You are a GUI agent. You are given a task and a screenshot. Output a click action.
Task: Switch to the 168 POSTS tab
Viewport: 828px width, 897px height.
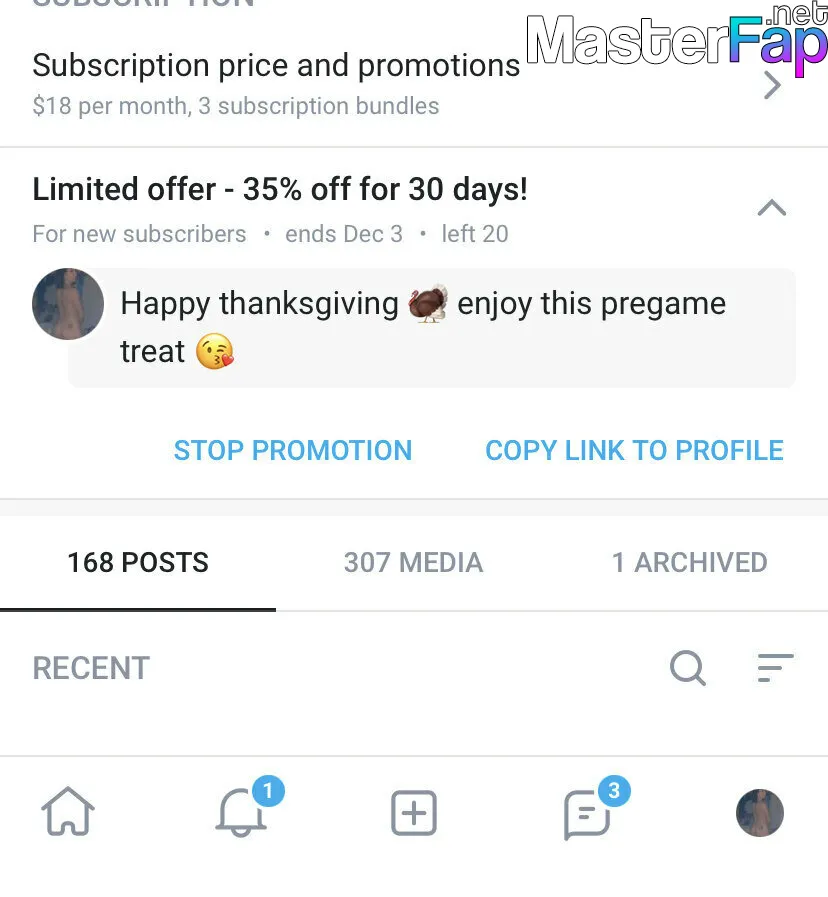click(x=138, y=563)
